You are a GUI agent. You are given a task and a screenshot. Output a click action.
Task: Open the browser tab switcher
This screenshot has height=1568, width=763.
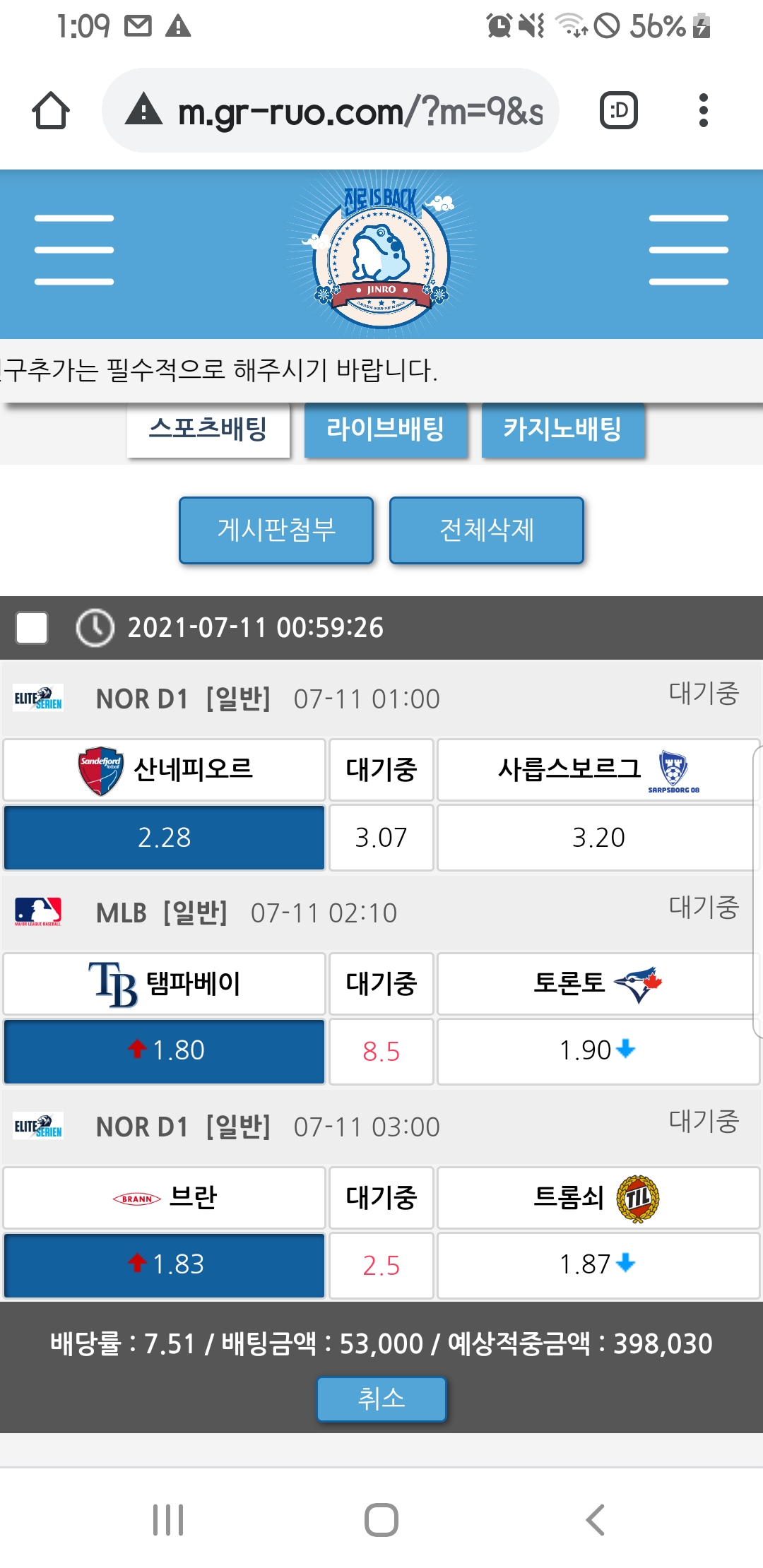click(618, 111)
